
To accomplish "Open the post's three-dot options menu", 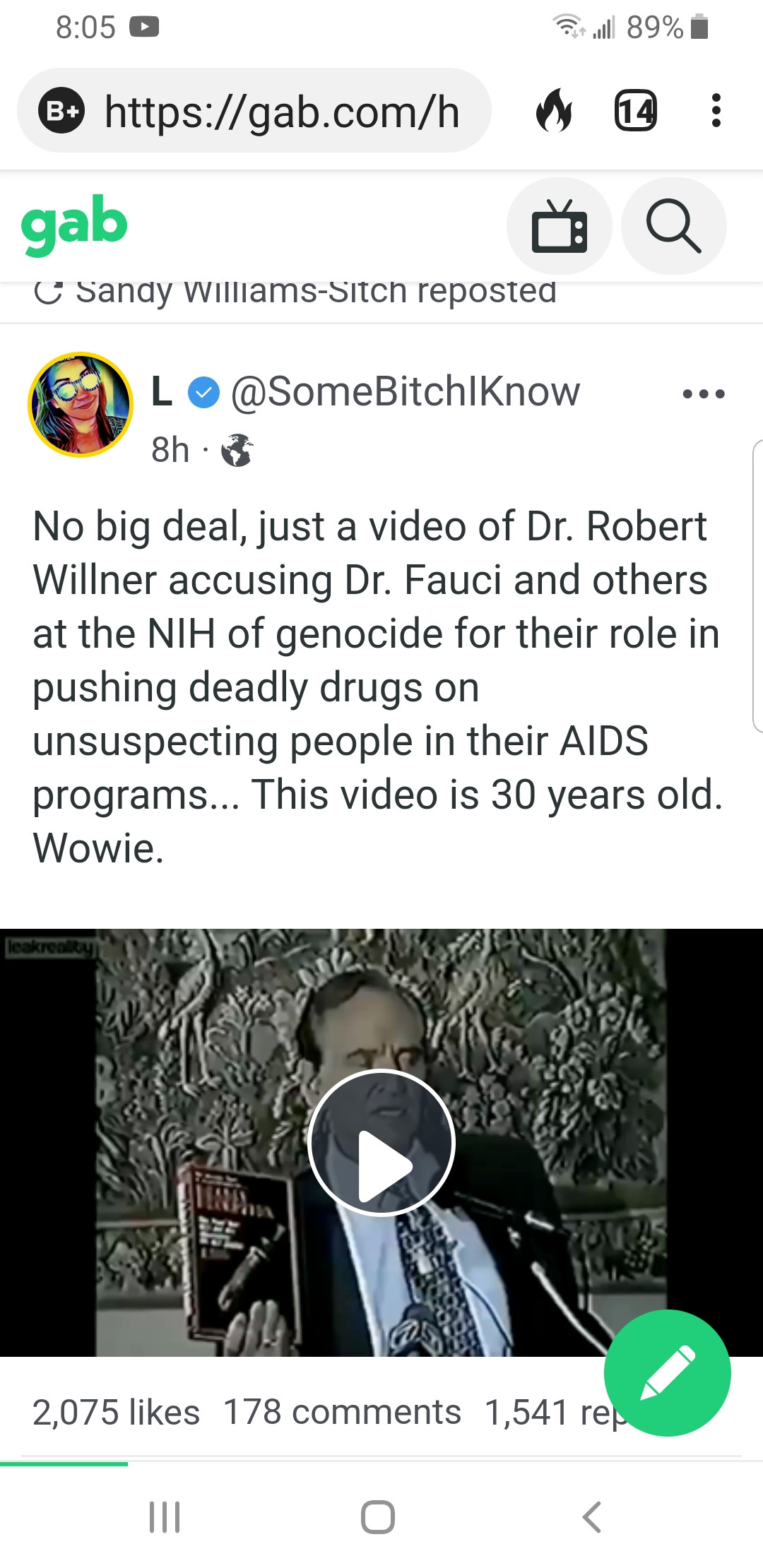I will tap(704, 393).
